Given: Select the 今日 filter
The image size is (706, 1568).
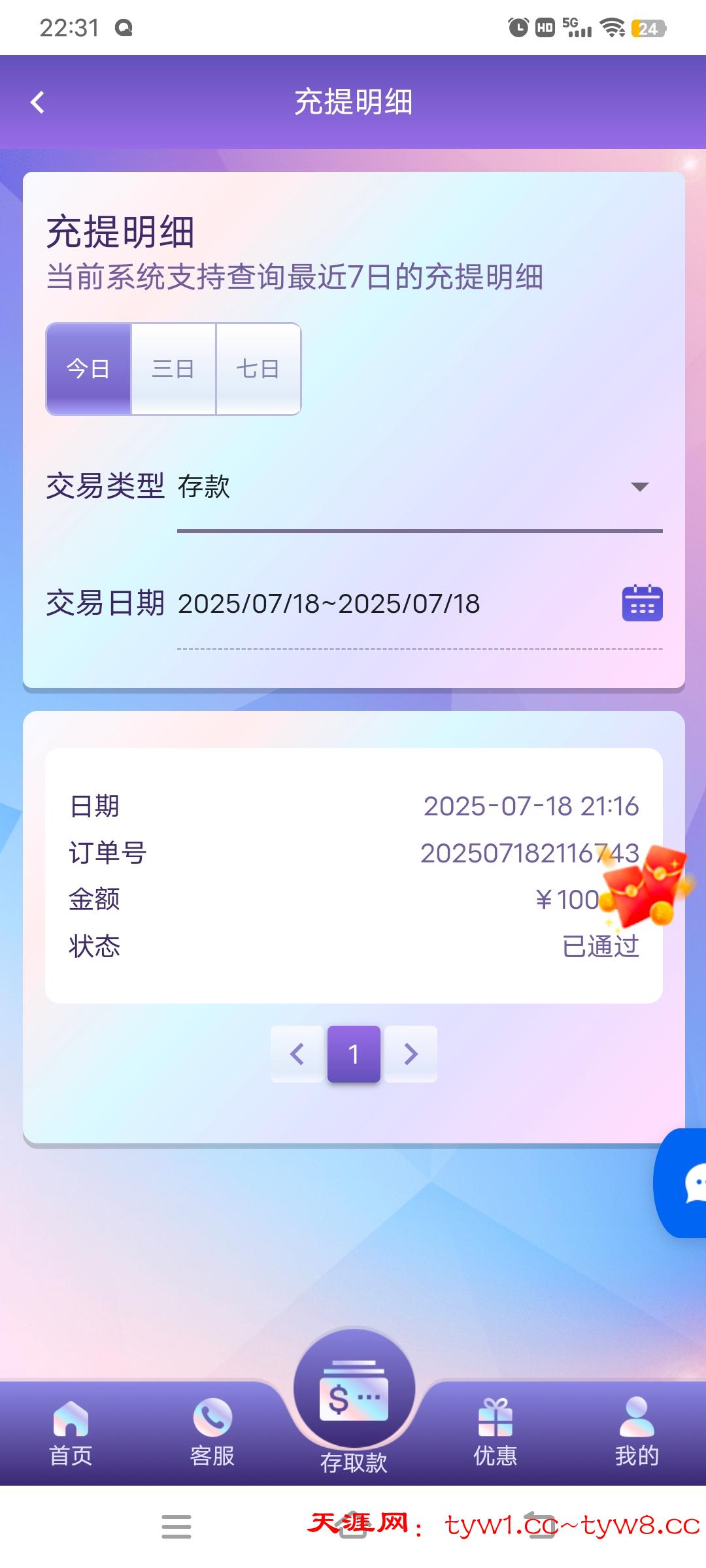Looking at the screenshot, I should pos(89,369).
